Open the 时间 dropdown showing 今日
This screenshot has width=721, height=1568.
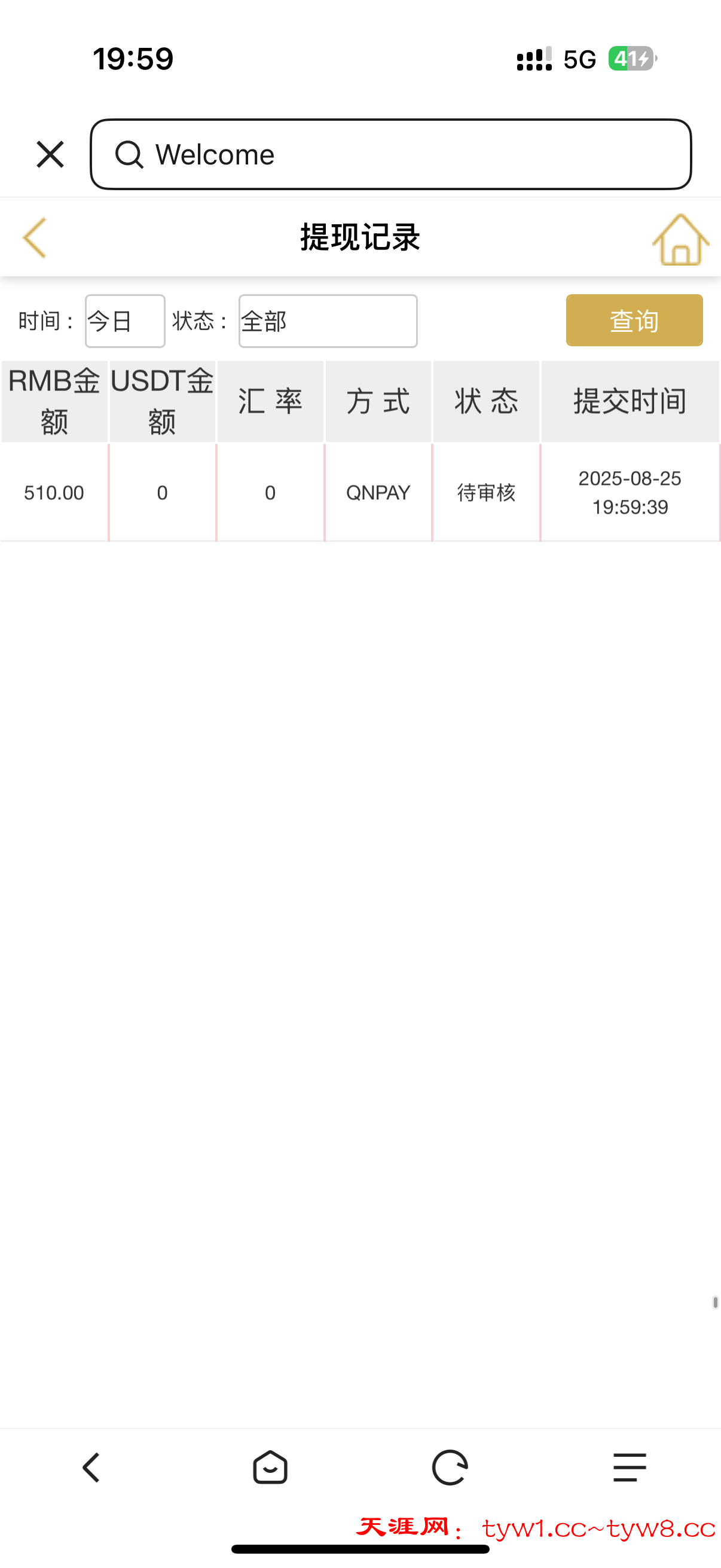tap(125, 321)
